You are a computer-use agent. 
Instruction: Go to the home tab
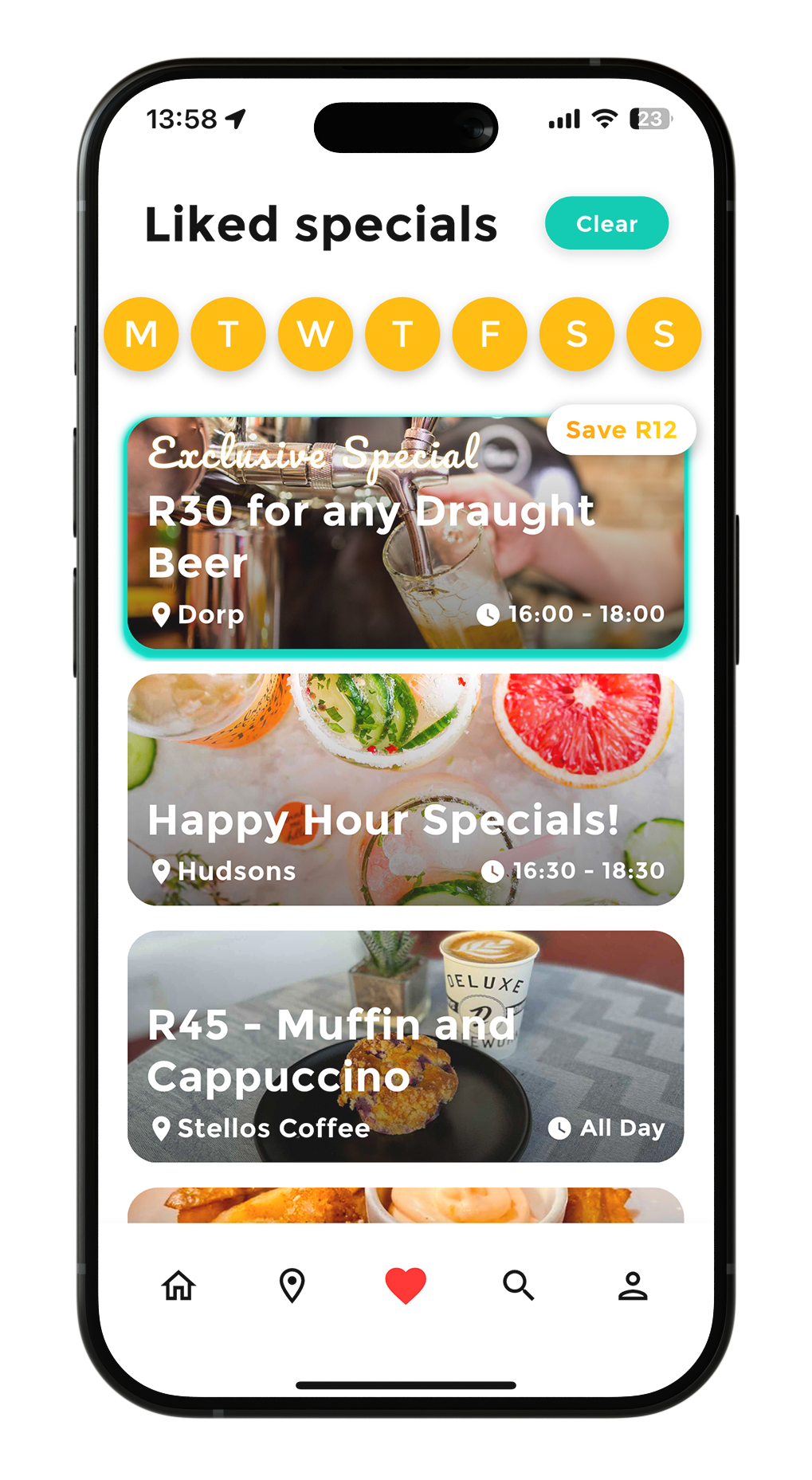coord(178,1286)
